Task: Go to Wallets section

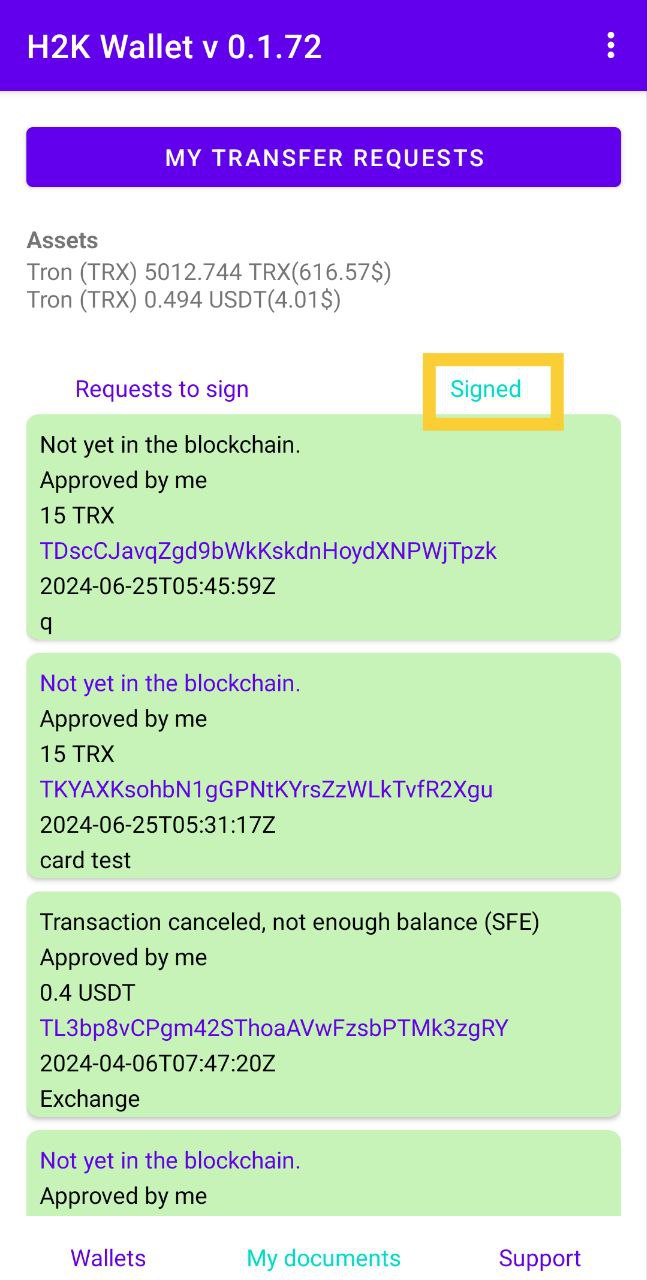Action: 108,1258
